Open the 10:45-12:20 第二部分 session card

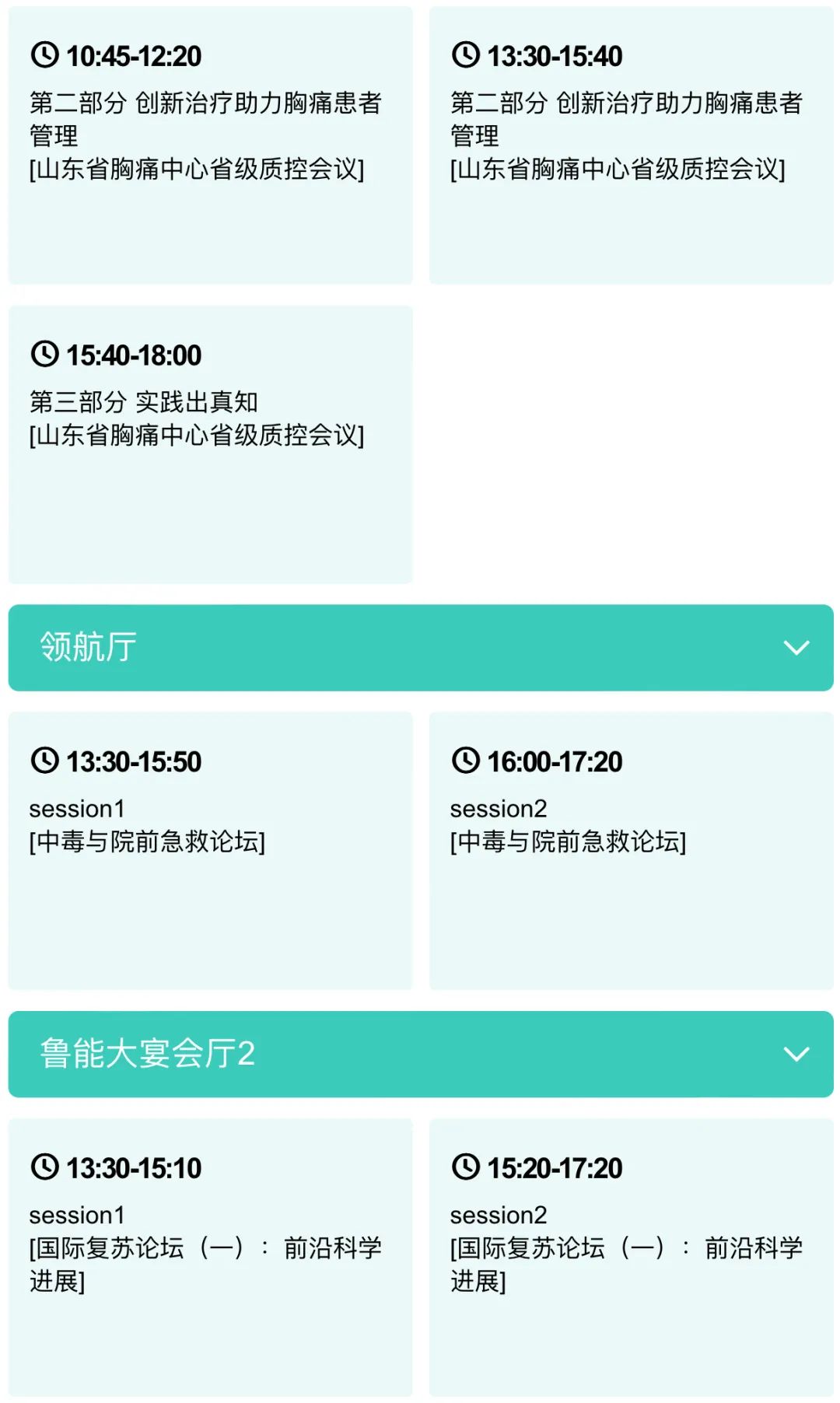click(210, 145)
